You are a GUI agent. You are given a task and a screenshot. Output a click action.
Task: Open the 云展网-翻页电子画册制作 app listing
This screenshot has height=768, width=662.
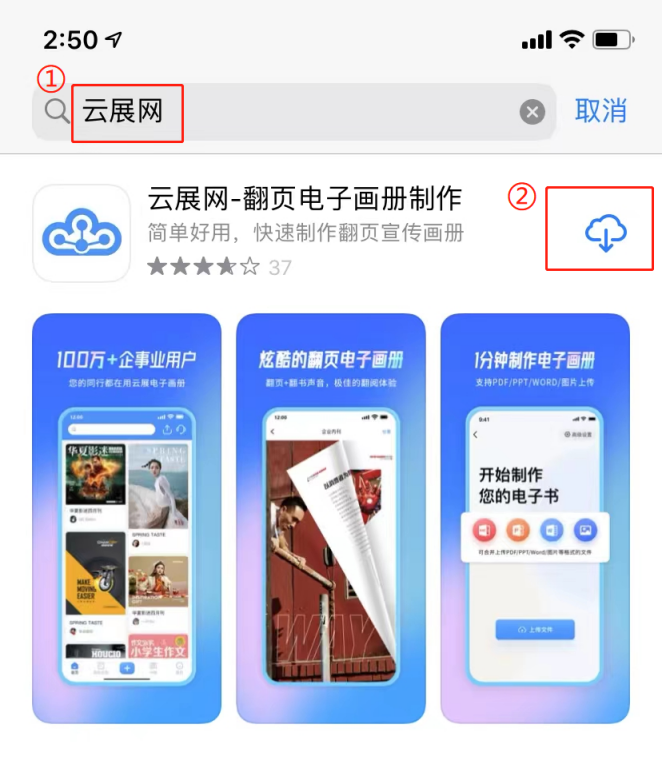[305, 197]
